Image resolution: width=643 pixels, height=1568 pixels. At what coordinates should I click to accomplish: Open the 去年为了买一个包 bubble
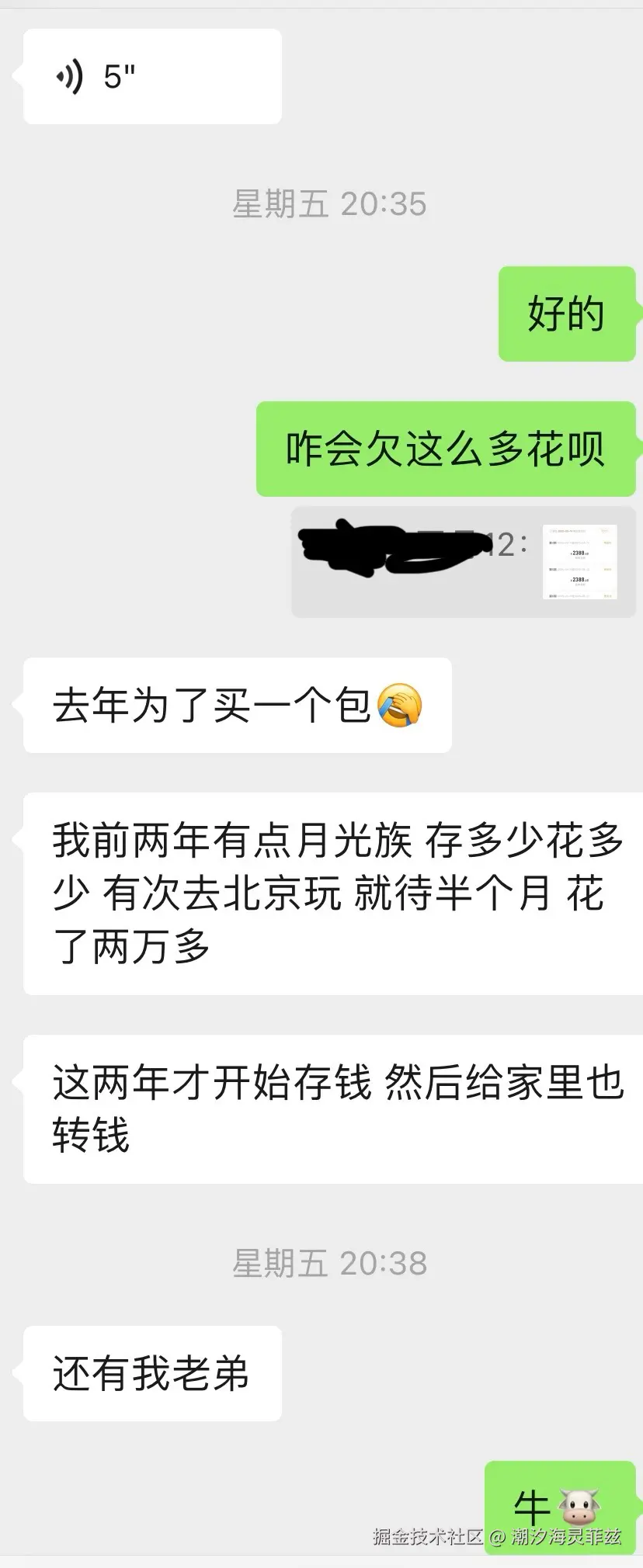pyautogui.click(x=237, y=706)
